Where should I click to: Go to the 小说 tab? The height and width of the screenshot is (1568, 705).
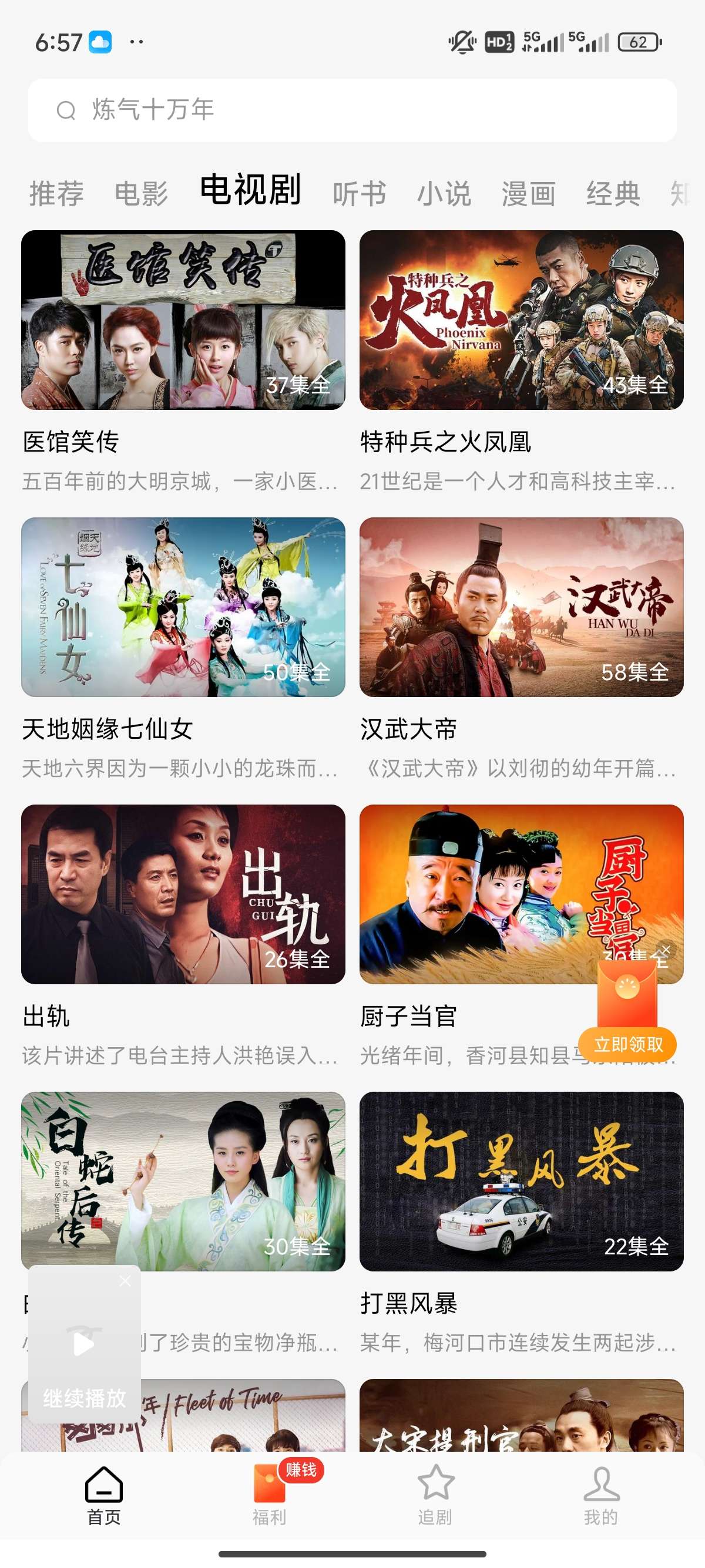click(x=444, y=194)
